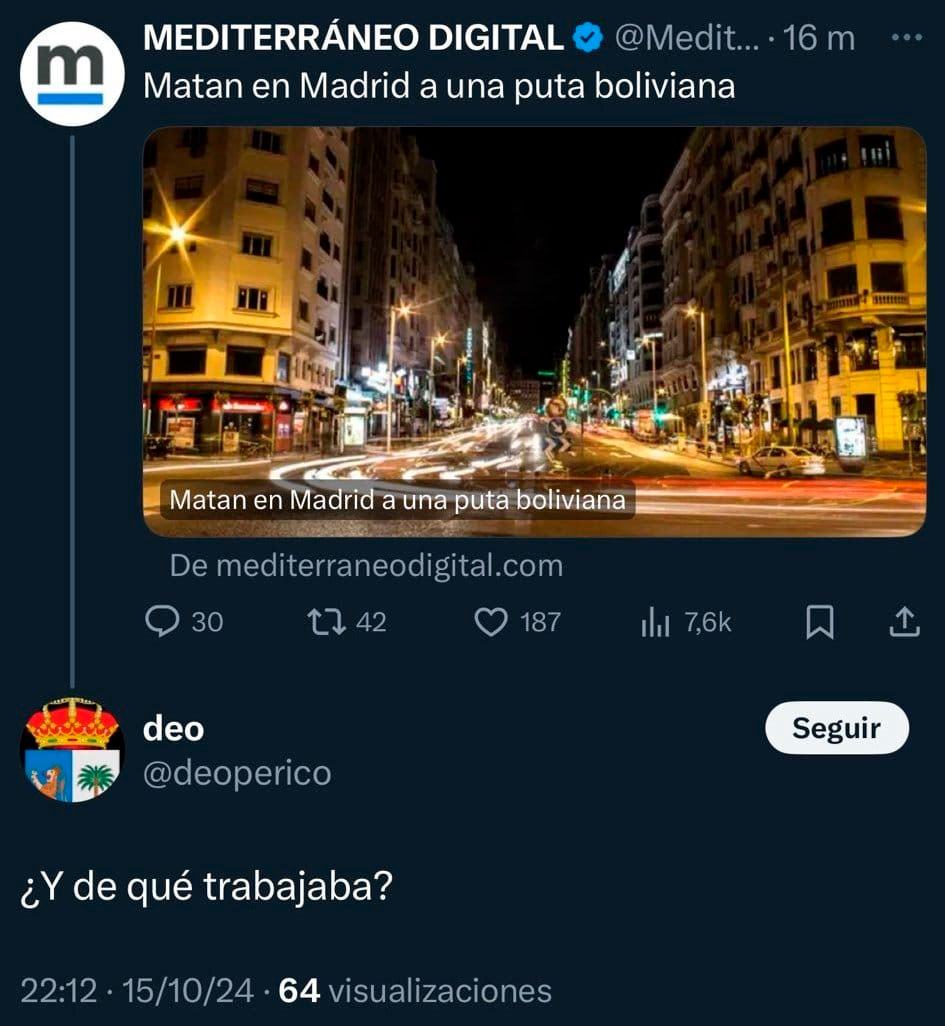Open the mediterraneodigital.com link
Image resolution: width=945 pixels, height=1026 pixels.
click(x=365, y=564)
